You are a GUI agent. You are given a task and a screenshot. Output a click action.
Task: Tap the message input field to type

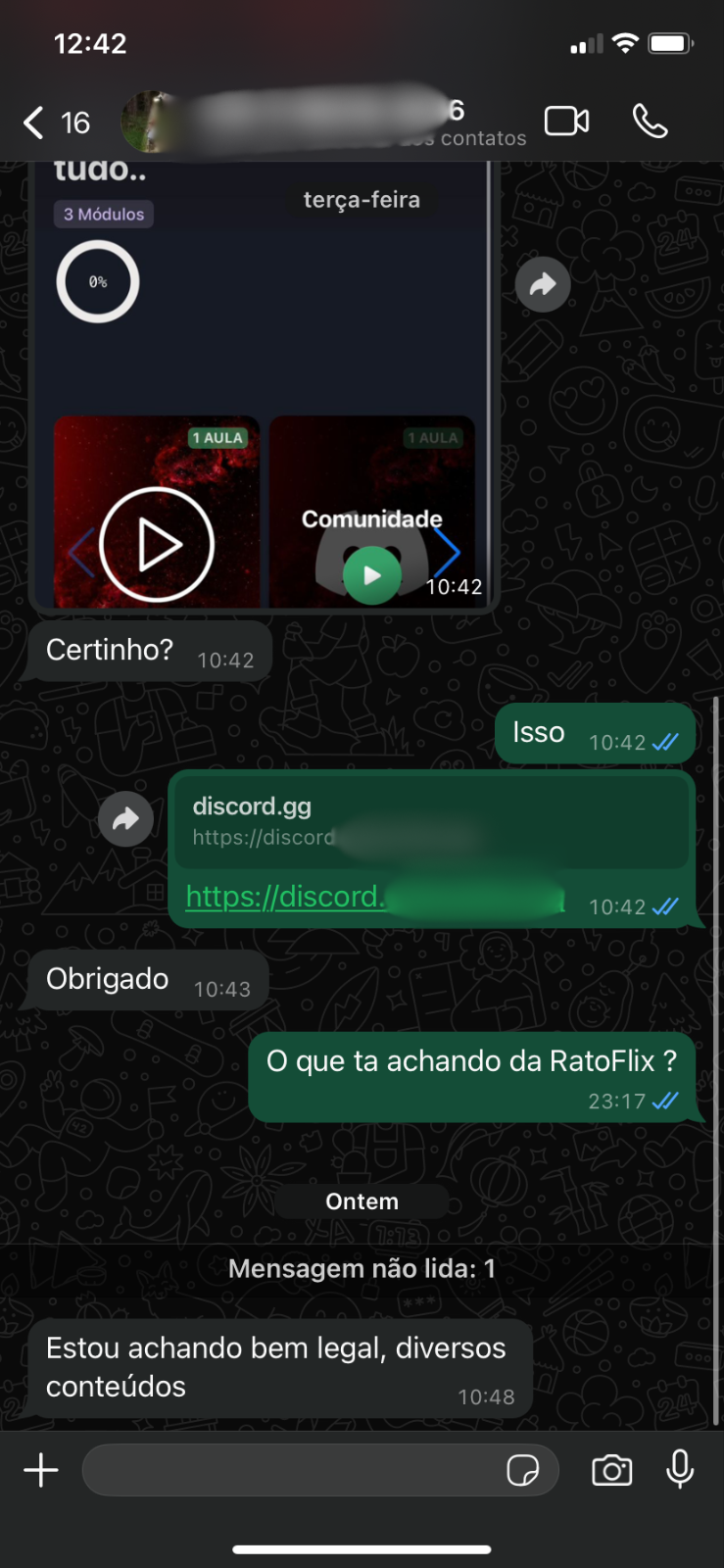pyautogui.click(x=294, y=1470)
